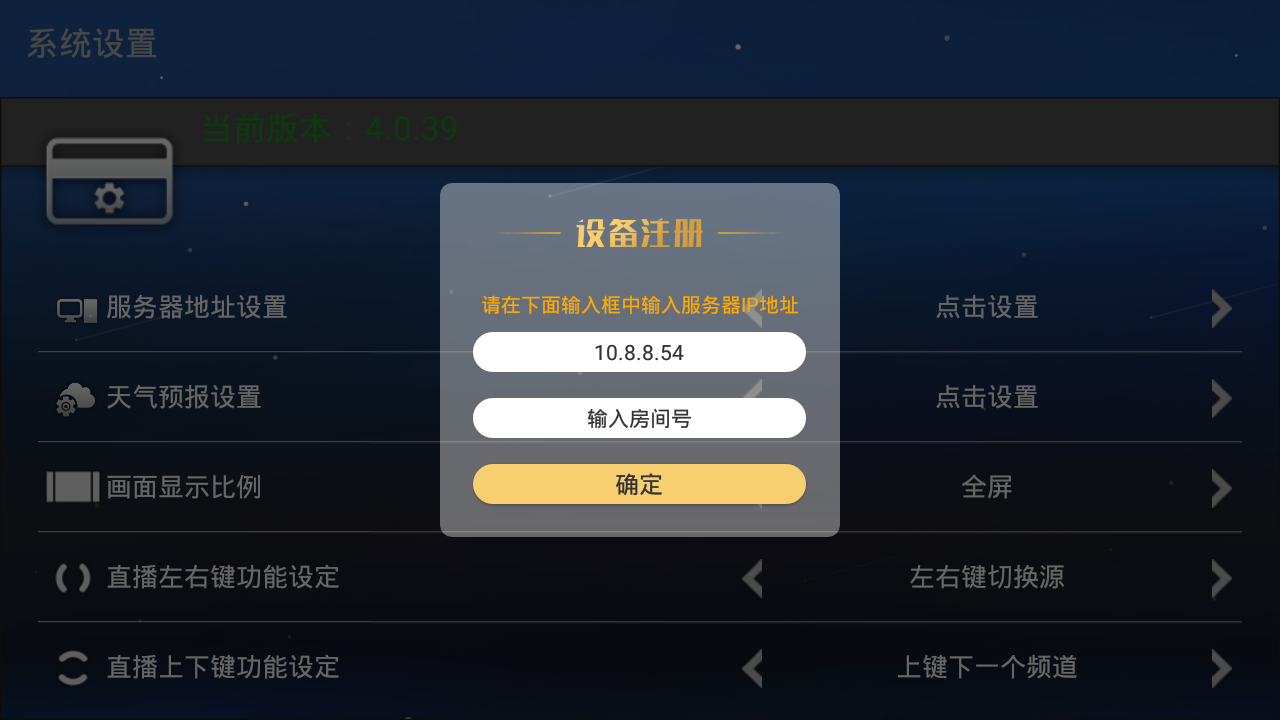Tap the left arrow for 直播左右键功能设定
This screenshot has width=1280, height=720.
[752, 578]
